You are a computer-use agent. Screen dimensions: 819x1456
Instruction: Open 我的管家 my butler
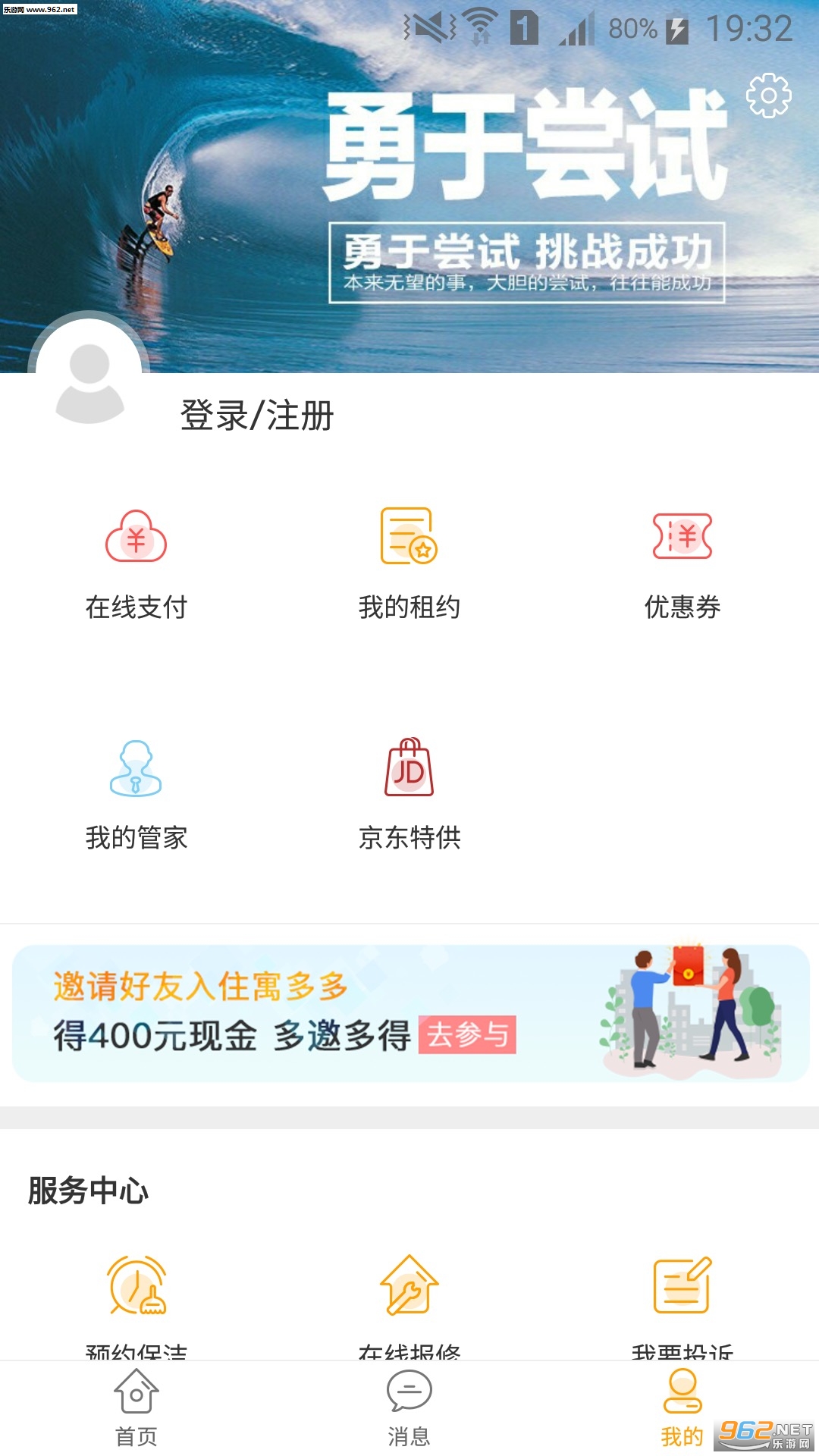(136, 793)
